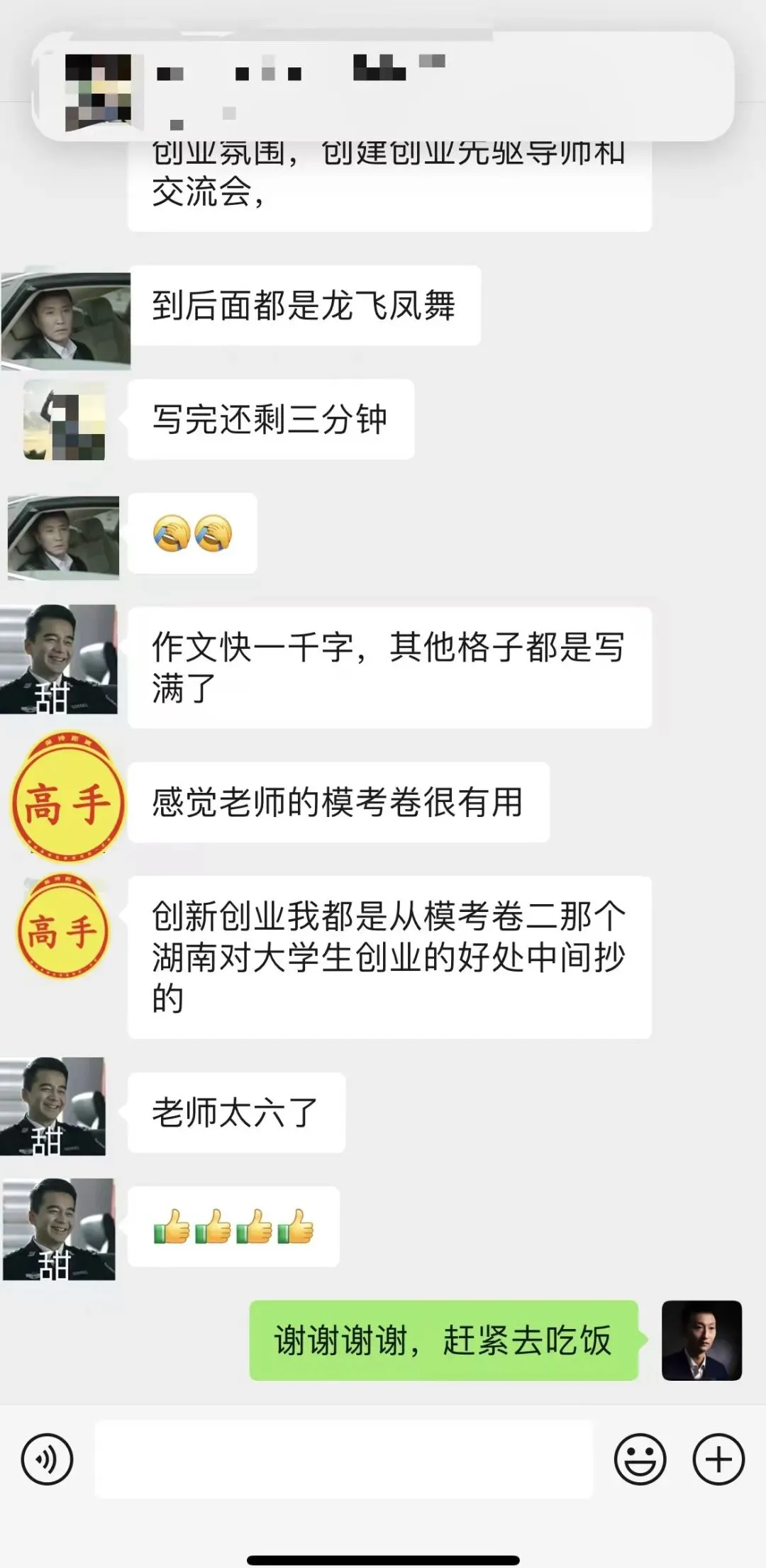This screenshot has width=766, height=1568.
Task: Open the pixelated notification banner at top
Action: (383, 86)
